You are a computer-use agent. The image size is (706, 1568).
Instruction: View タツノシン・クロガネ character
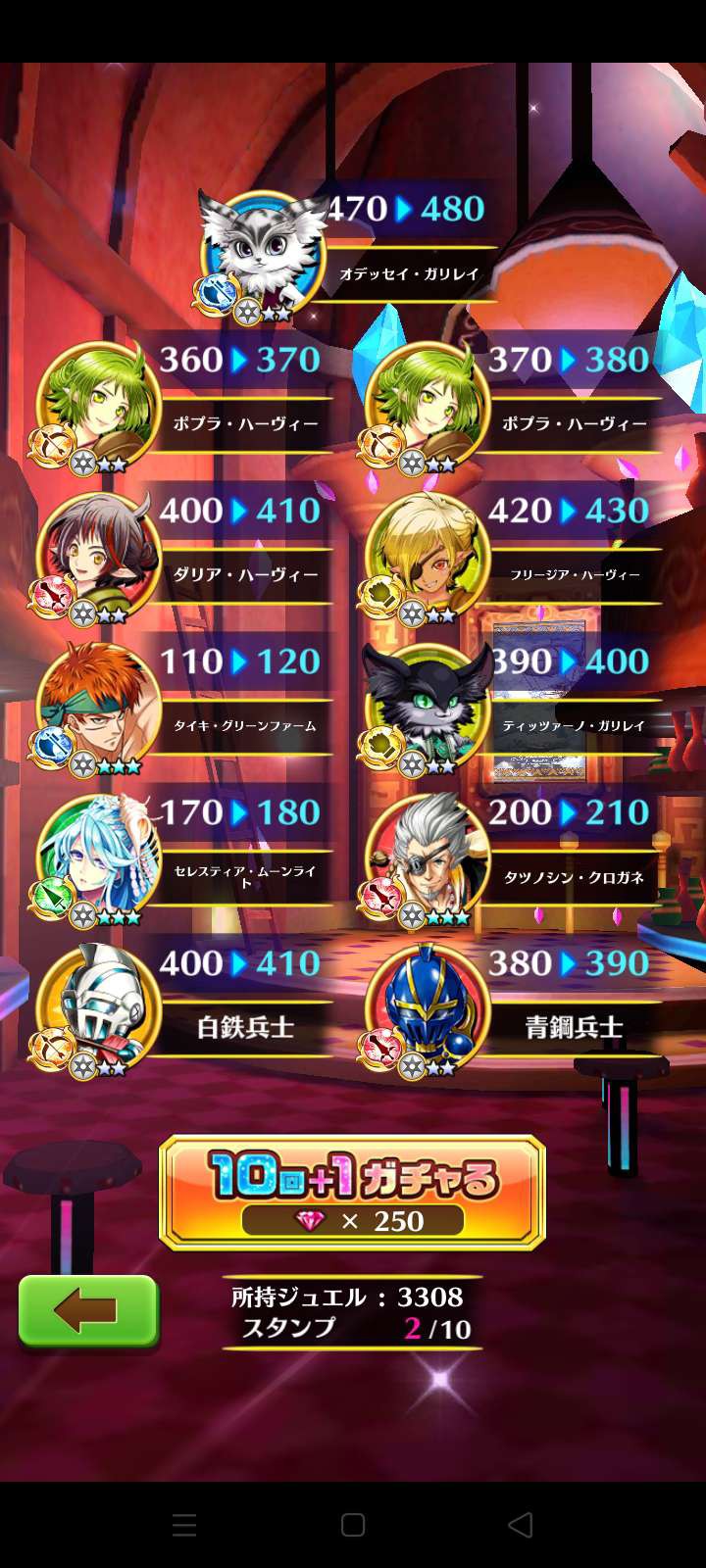429,854
